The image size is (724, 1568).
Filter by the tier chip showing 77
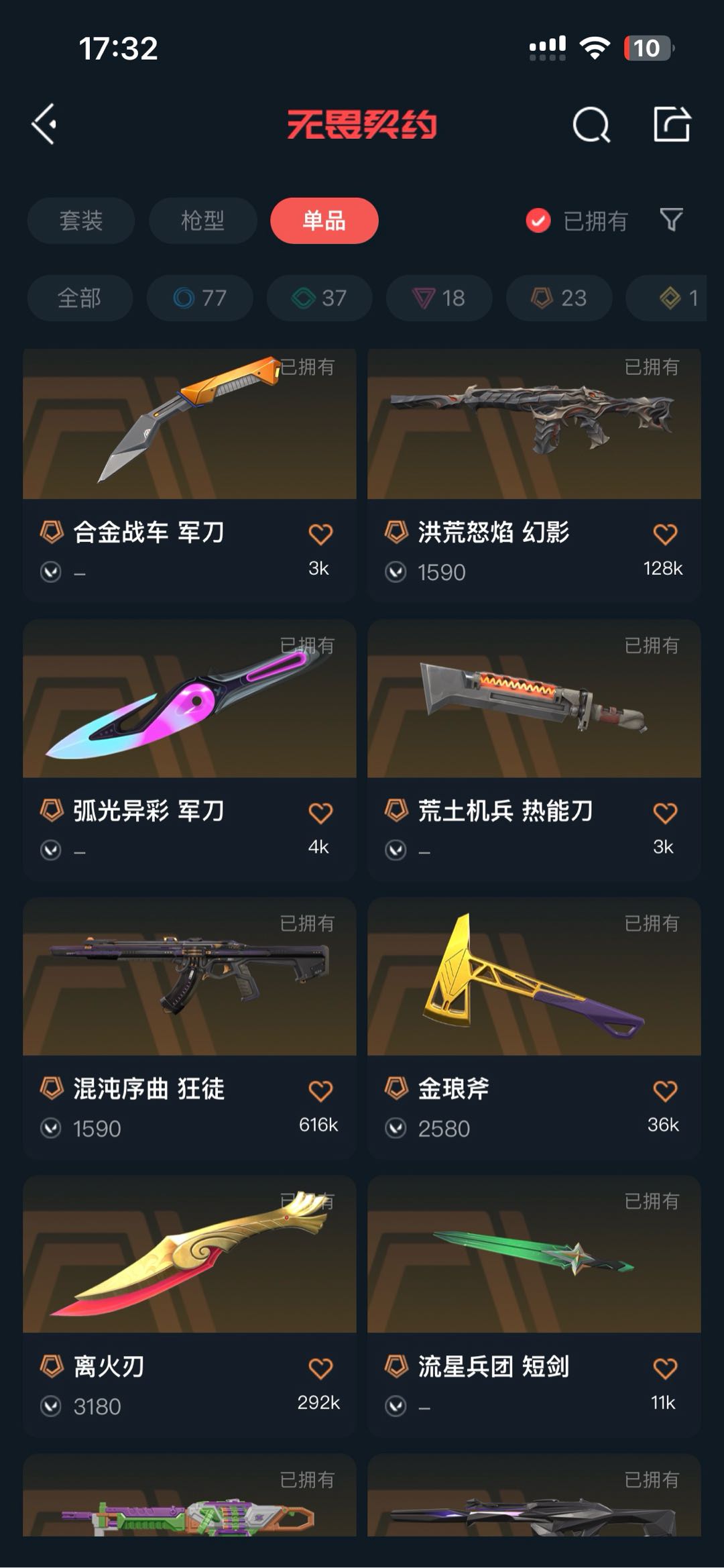200,298
